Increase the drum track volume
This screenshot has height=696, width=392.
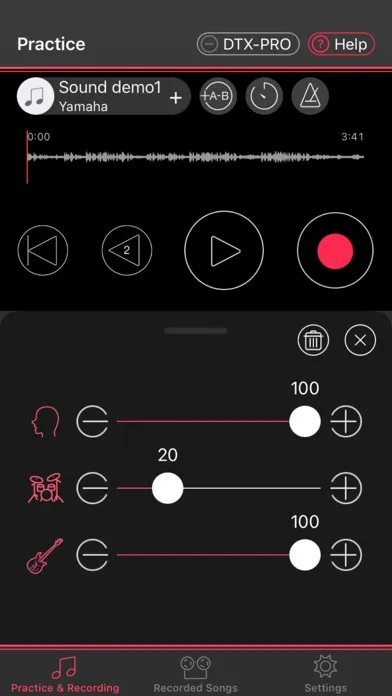[x=346, y=488]
